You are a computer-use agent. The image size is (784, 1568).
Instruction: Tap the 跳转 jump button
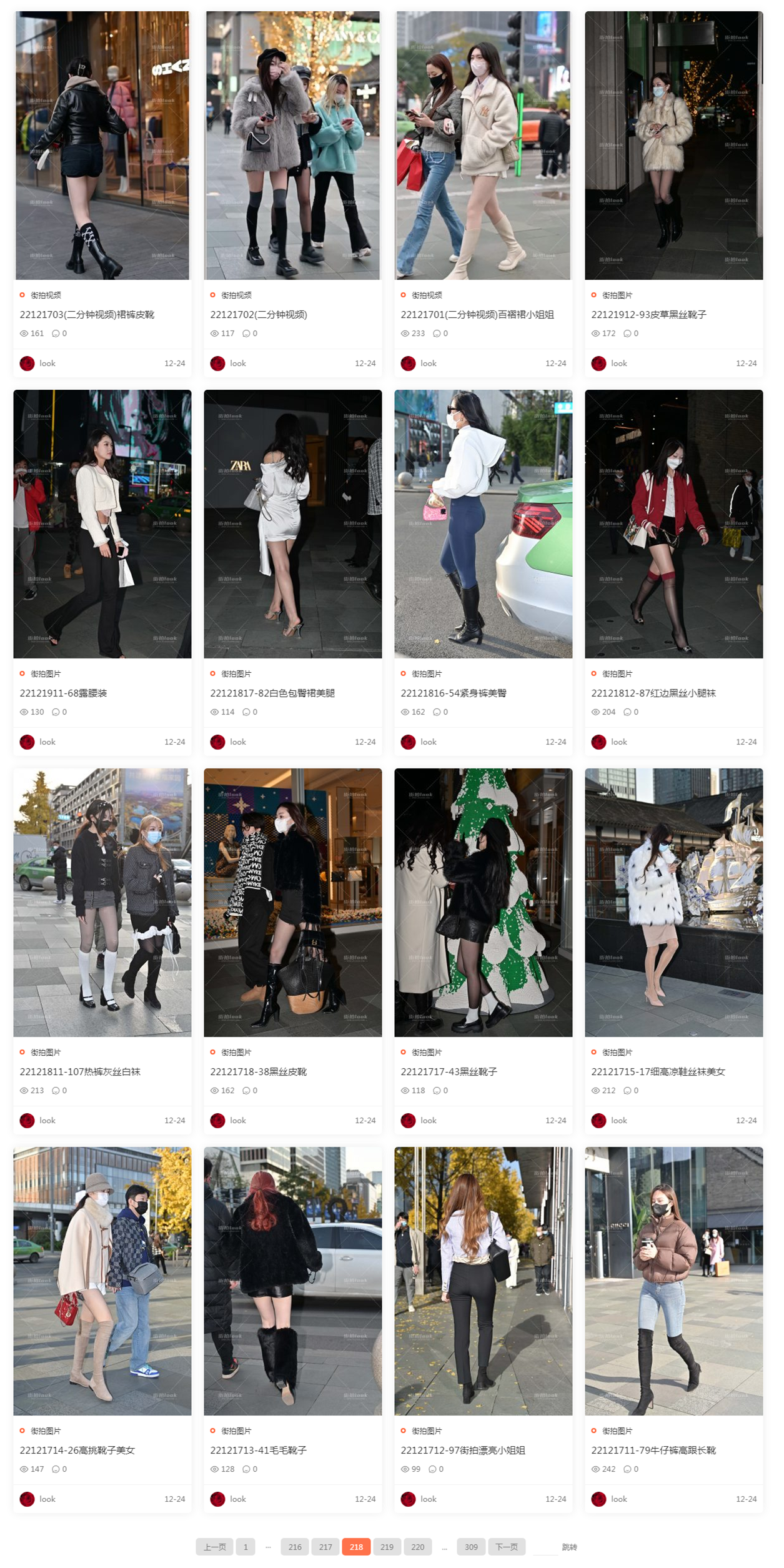tap(569, 1547)
